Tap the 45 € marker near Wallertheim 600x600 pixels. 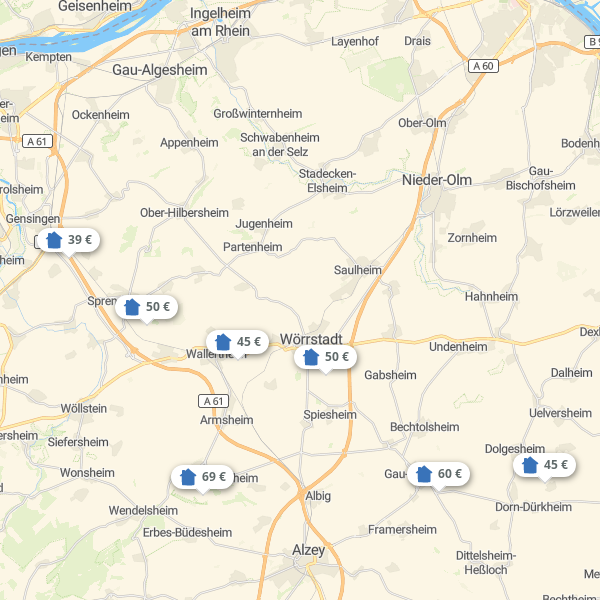click(x=238, y=342)
